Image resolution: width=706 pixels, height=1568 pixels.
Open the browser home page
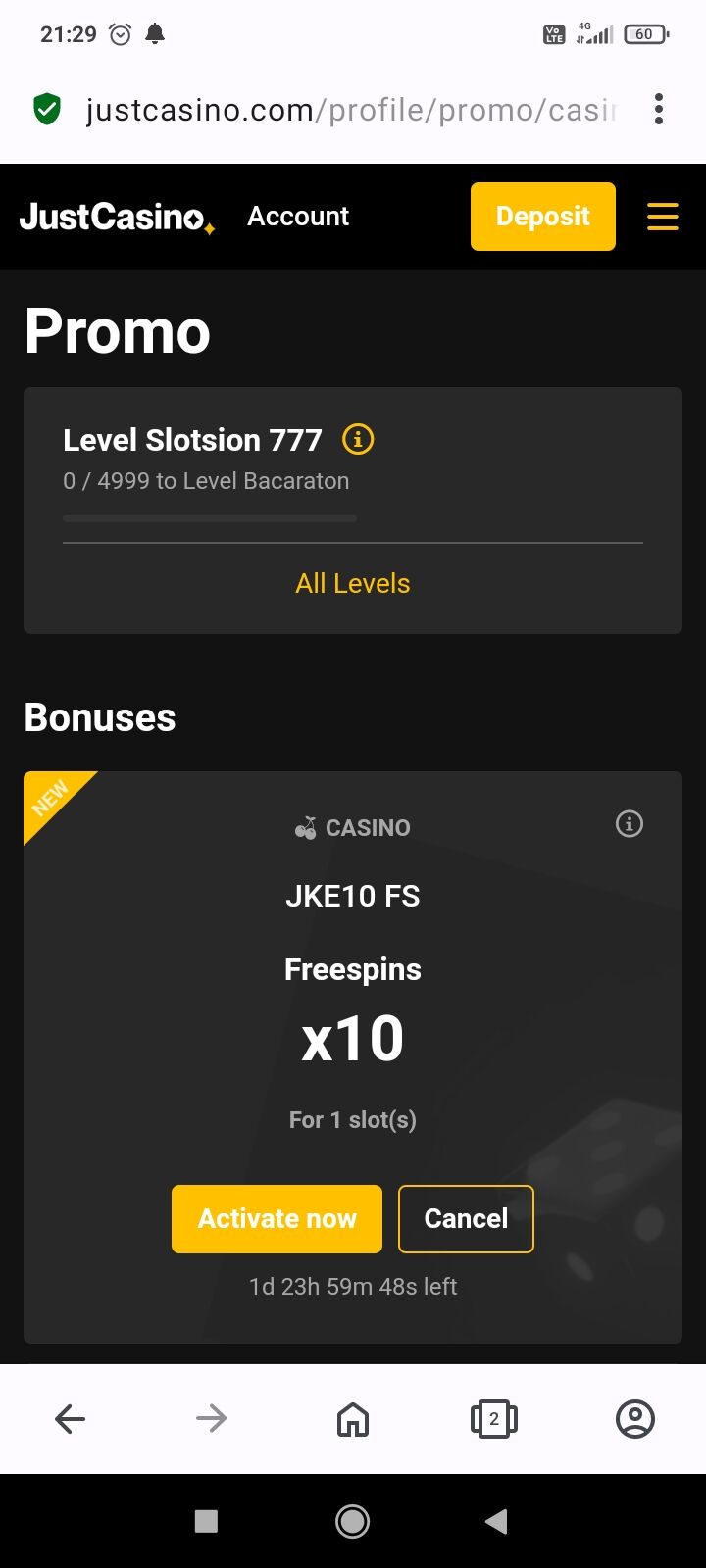click(x=353, y=1418)
